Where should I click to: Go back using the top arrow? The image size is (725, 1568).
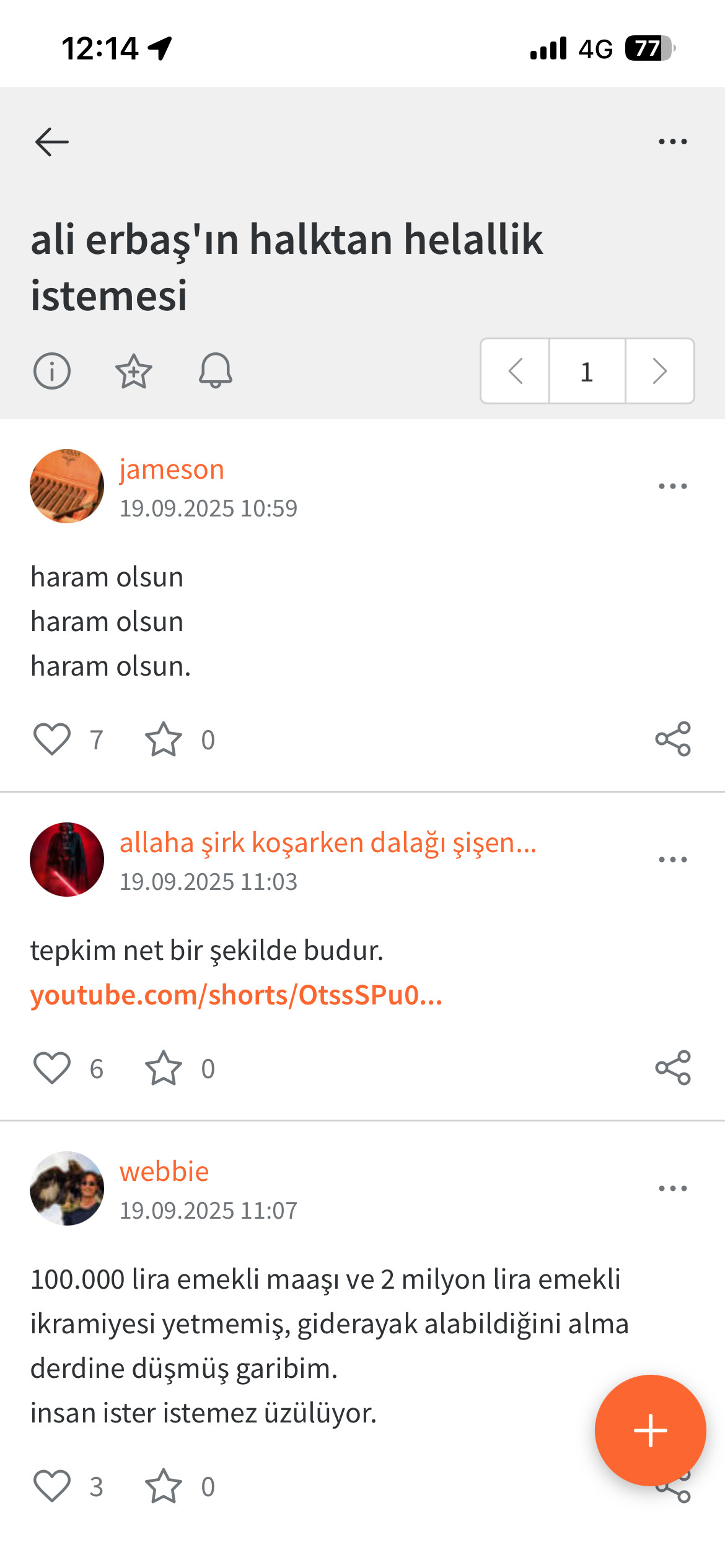coord(52,142)
